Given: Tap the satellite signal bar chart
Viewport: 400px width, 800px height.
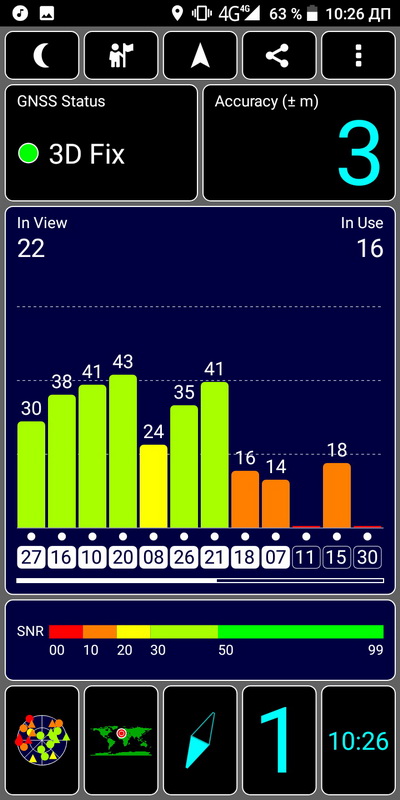Looking at the screenshot, I should point(200,401).
